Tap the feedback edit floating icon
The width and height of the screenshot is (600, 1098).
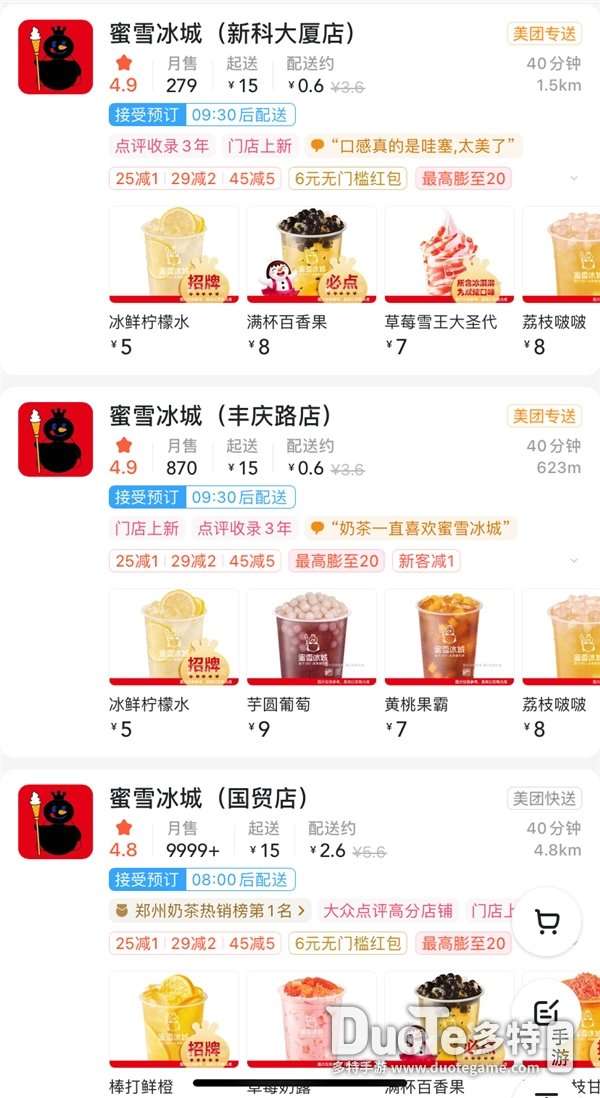(x=547, y=1013)
